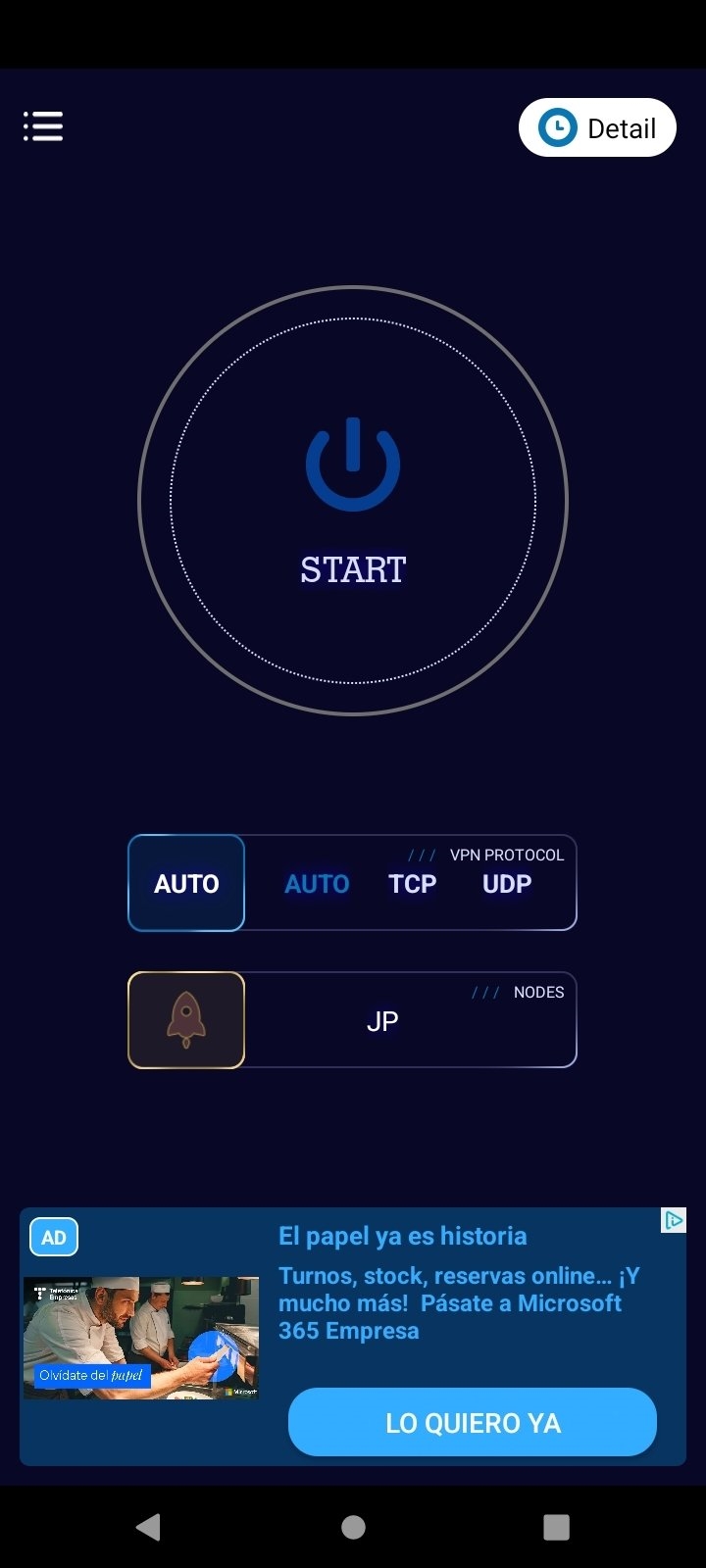Tap the rocket icon tile
The height and width of the screenshot is (1568, 706).
pyautogui.click(x=186, y=1020)
